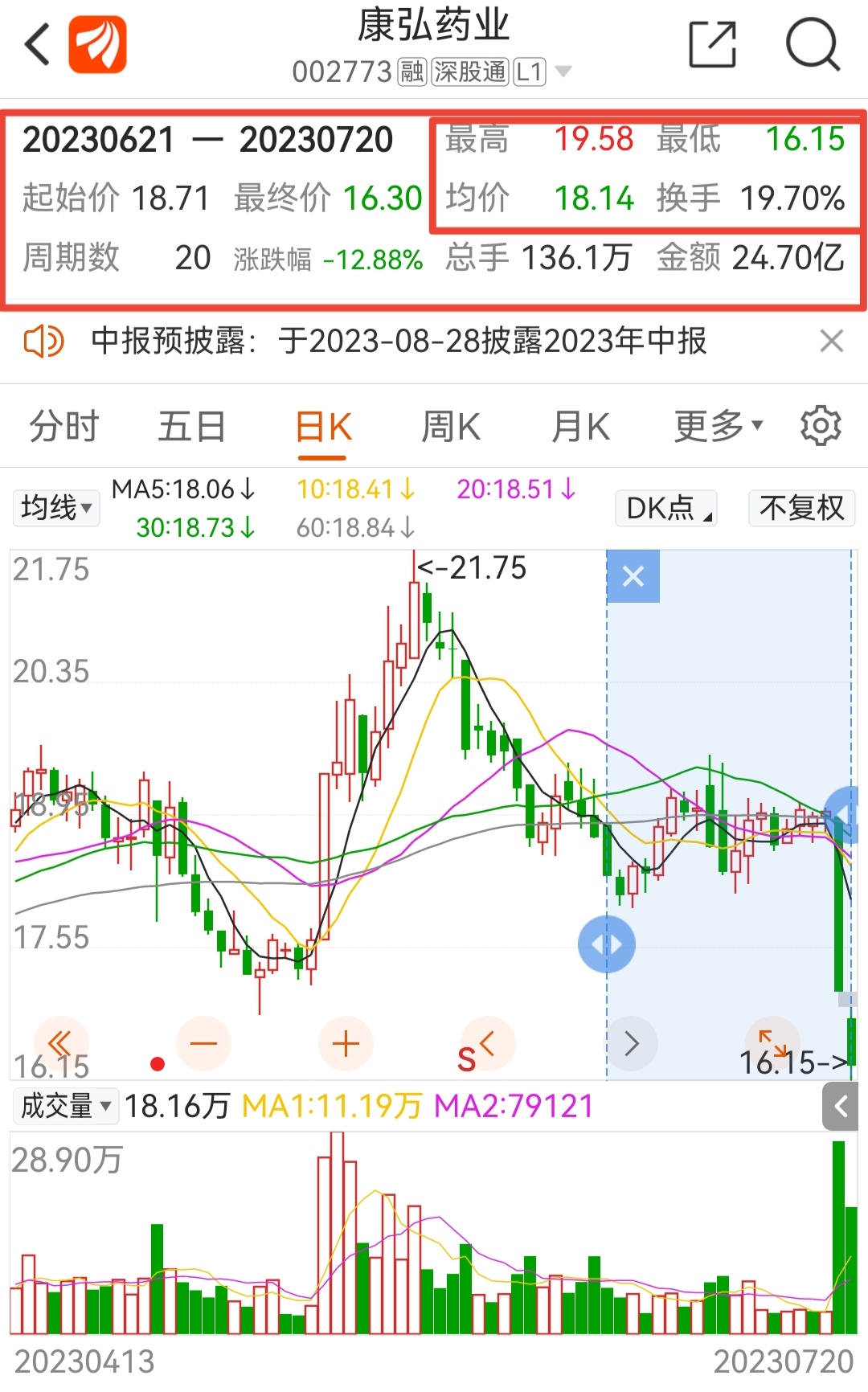The height and width of the screenshot is (1392, 868).
Task: Dismiss the 中报预披露 announcement banner
Action: pyautogui.click(x=832, y=341)
